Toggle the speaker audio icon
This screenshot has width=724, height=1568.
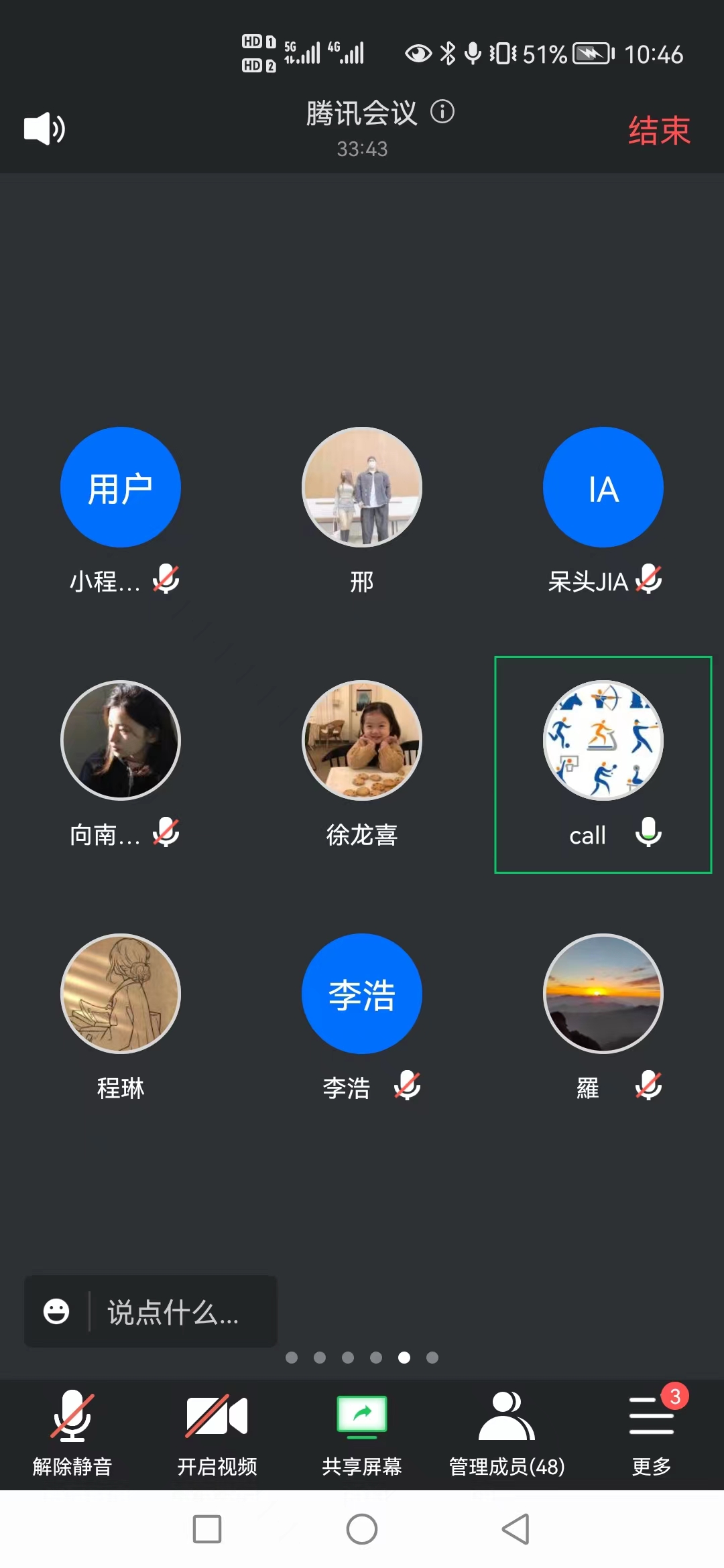(44, 129)
